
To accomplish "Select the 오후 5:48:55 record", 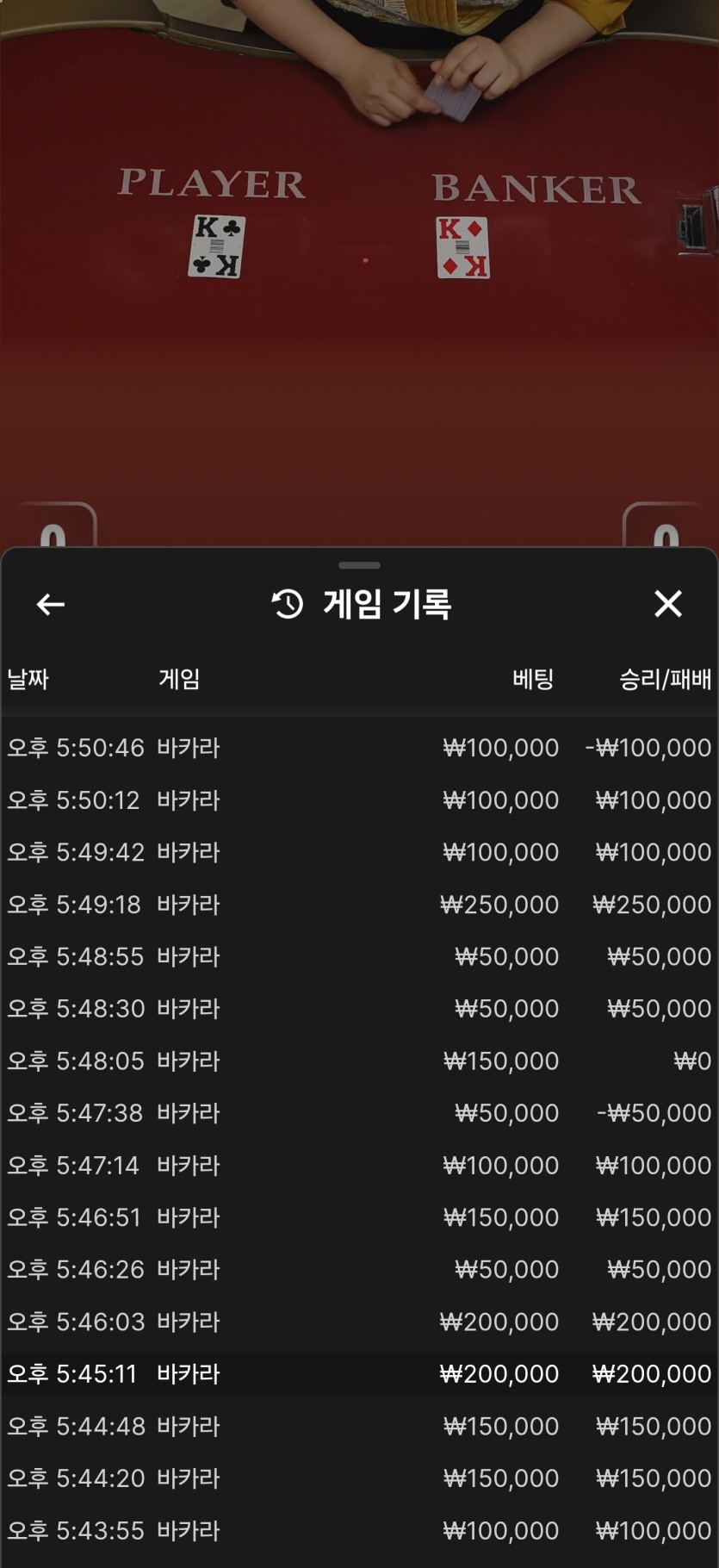I will coord(359,956).
